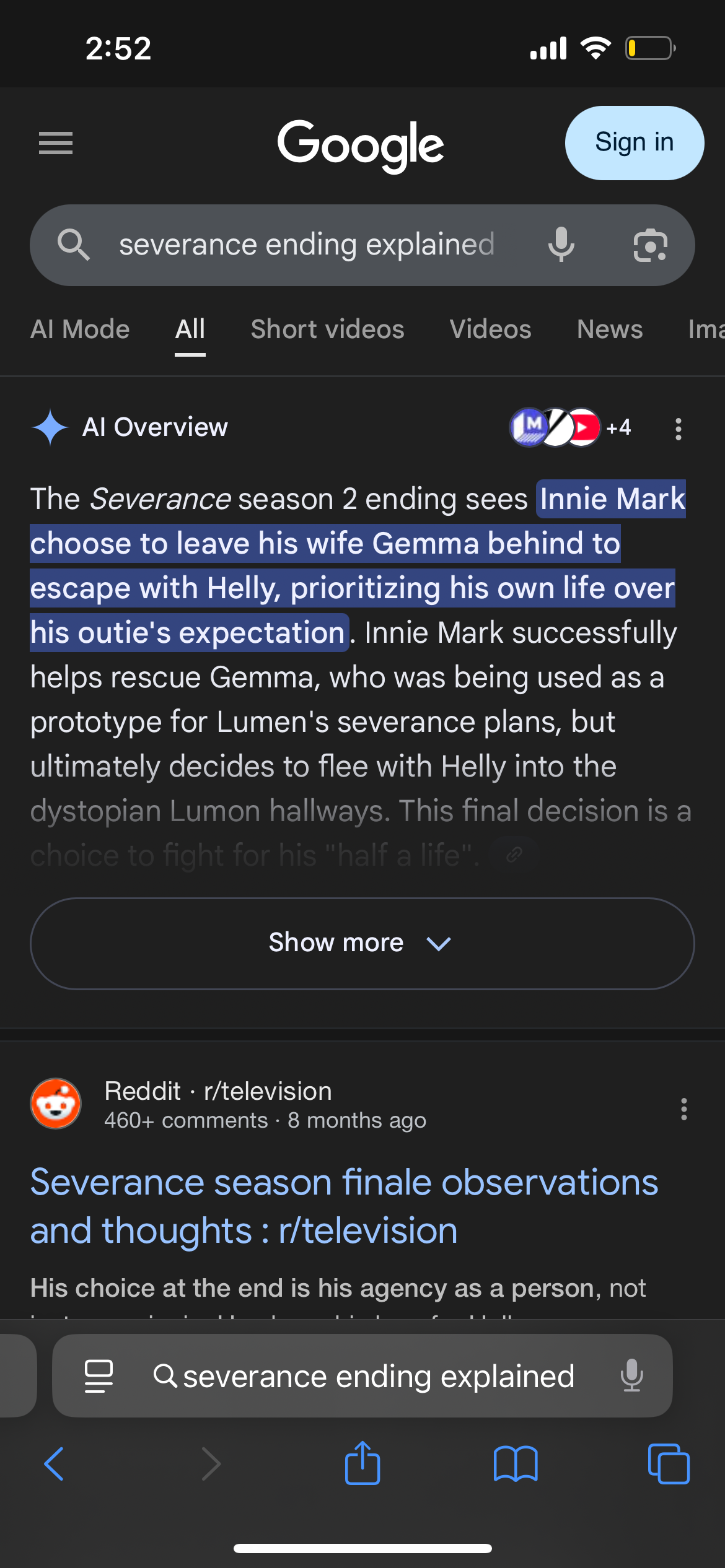Share this page

(x=362, y=1464)
